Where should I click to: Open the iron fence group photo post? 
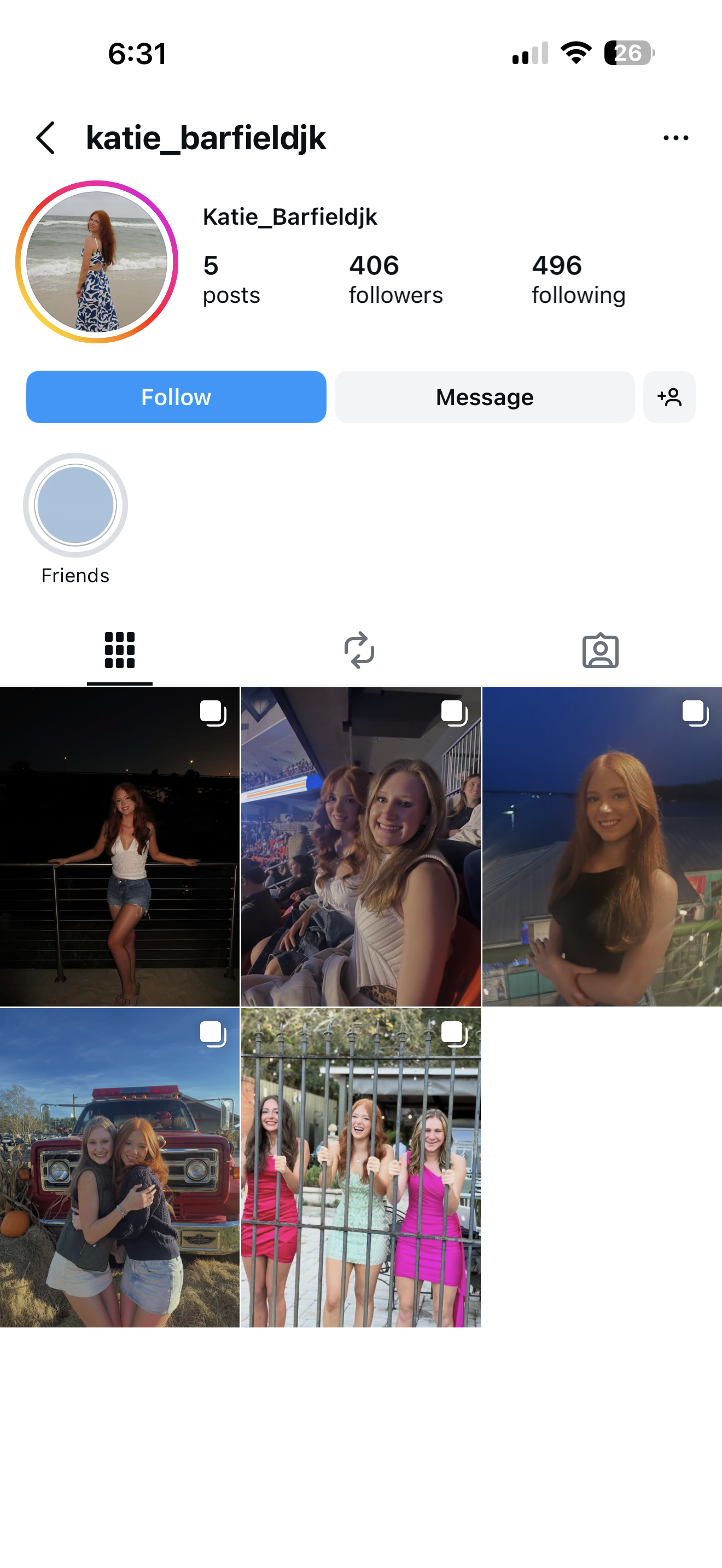pyautogui.click(x=360, y=1167)
